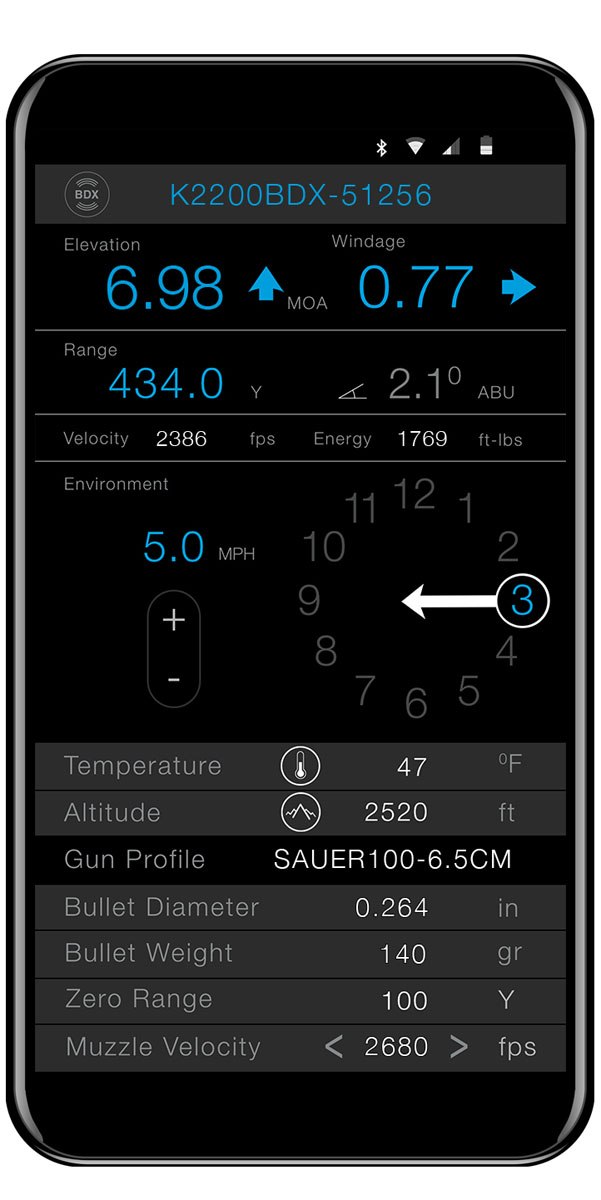Set wind direction to 6 o'clock

pyautogui.click(x=416, y=704)
